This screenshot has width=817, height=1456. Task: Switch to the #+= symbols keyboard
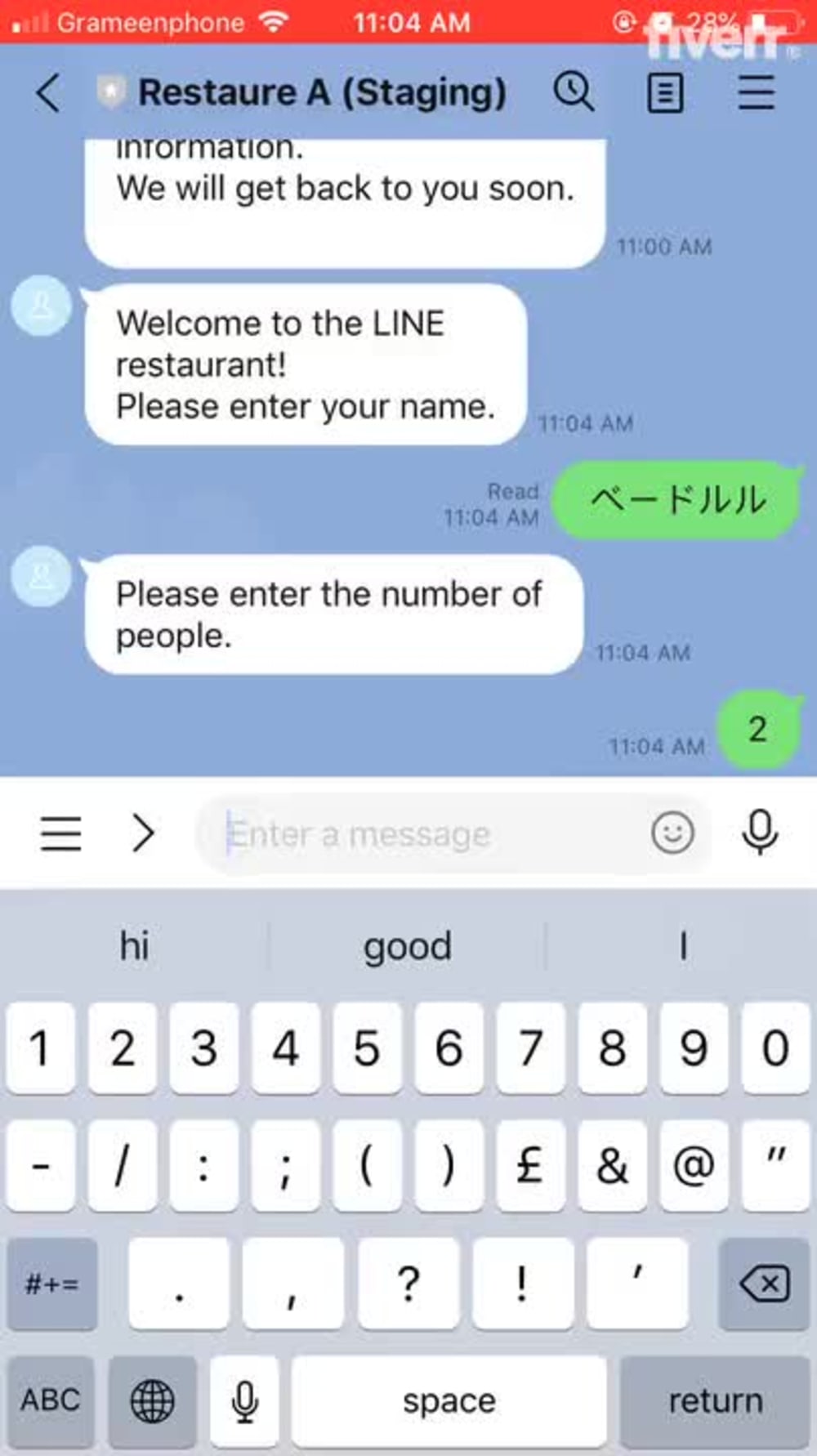[52, 1284]
